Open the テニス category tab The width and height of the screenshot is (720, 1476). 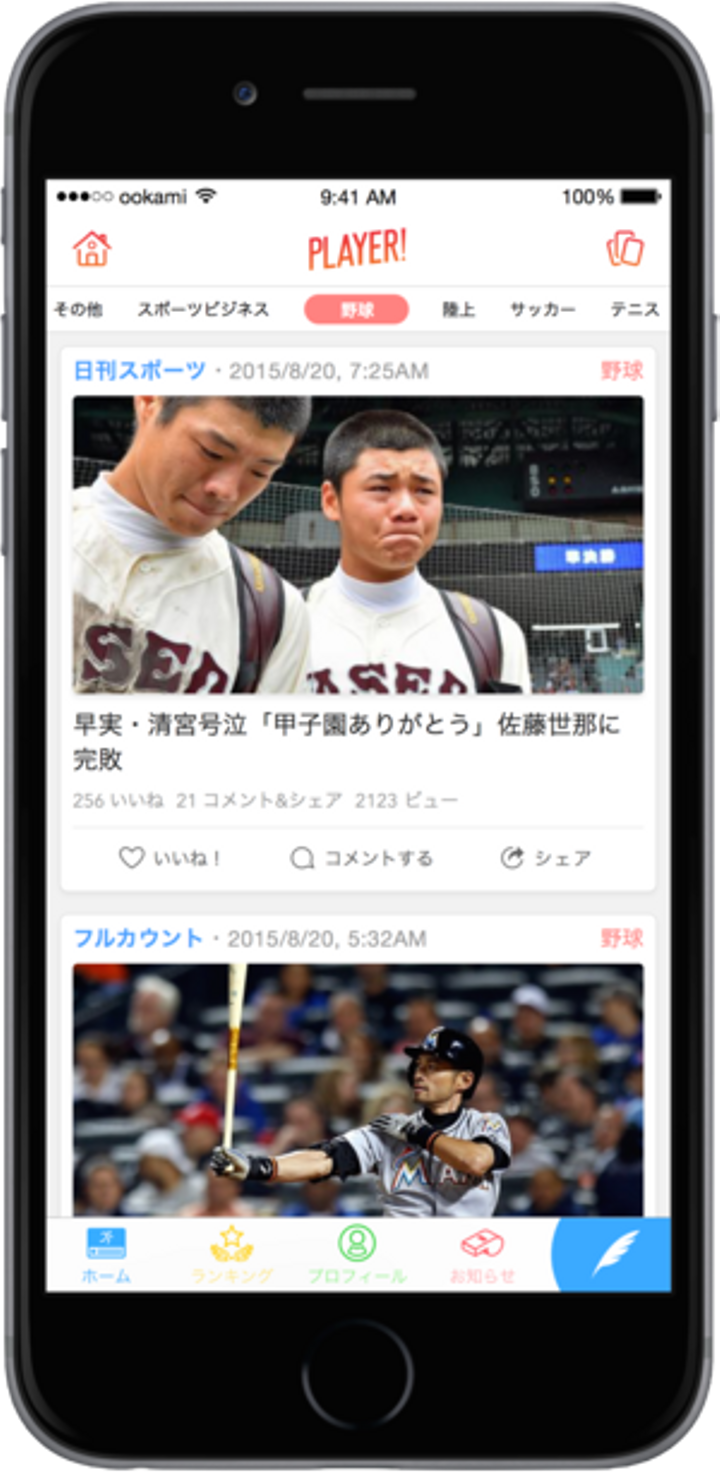[635, 310]
